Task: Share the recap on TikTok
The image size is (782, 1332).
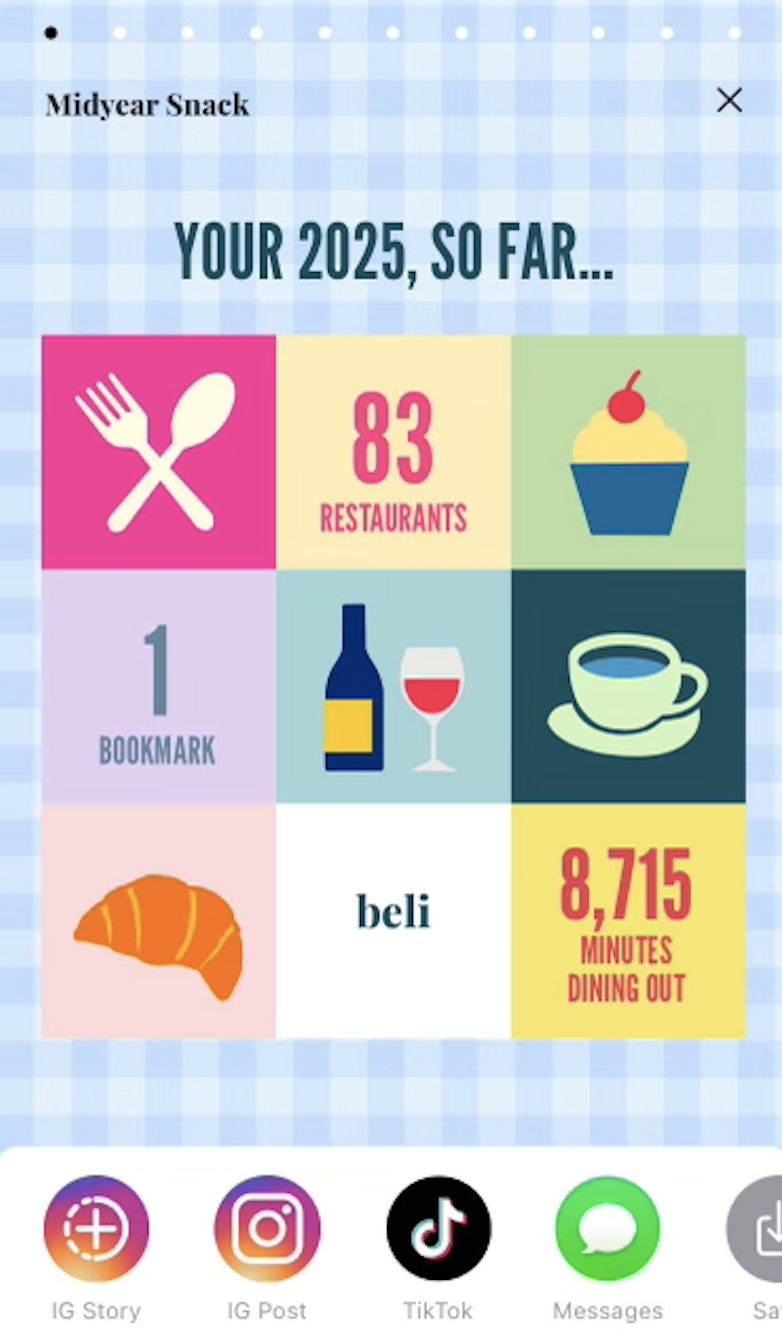Action: 438,1228
